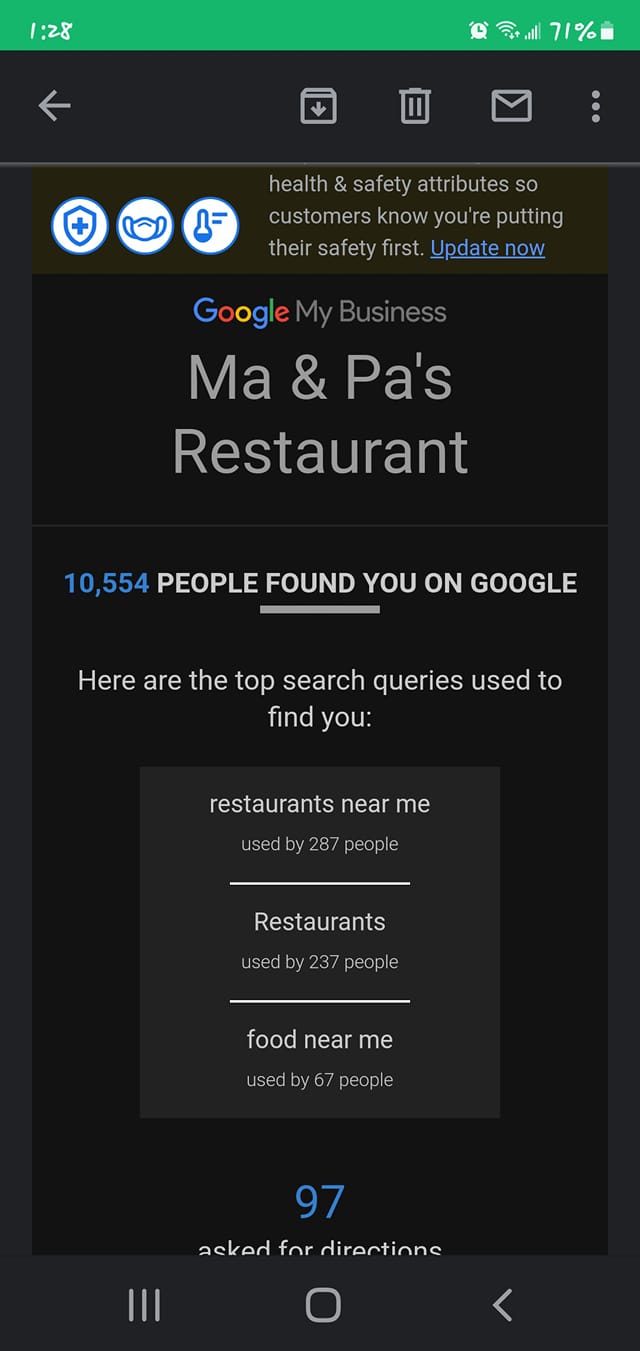Archive this email
640x1351 pixels.
[318, 106]
